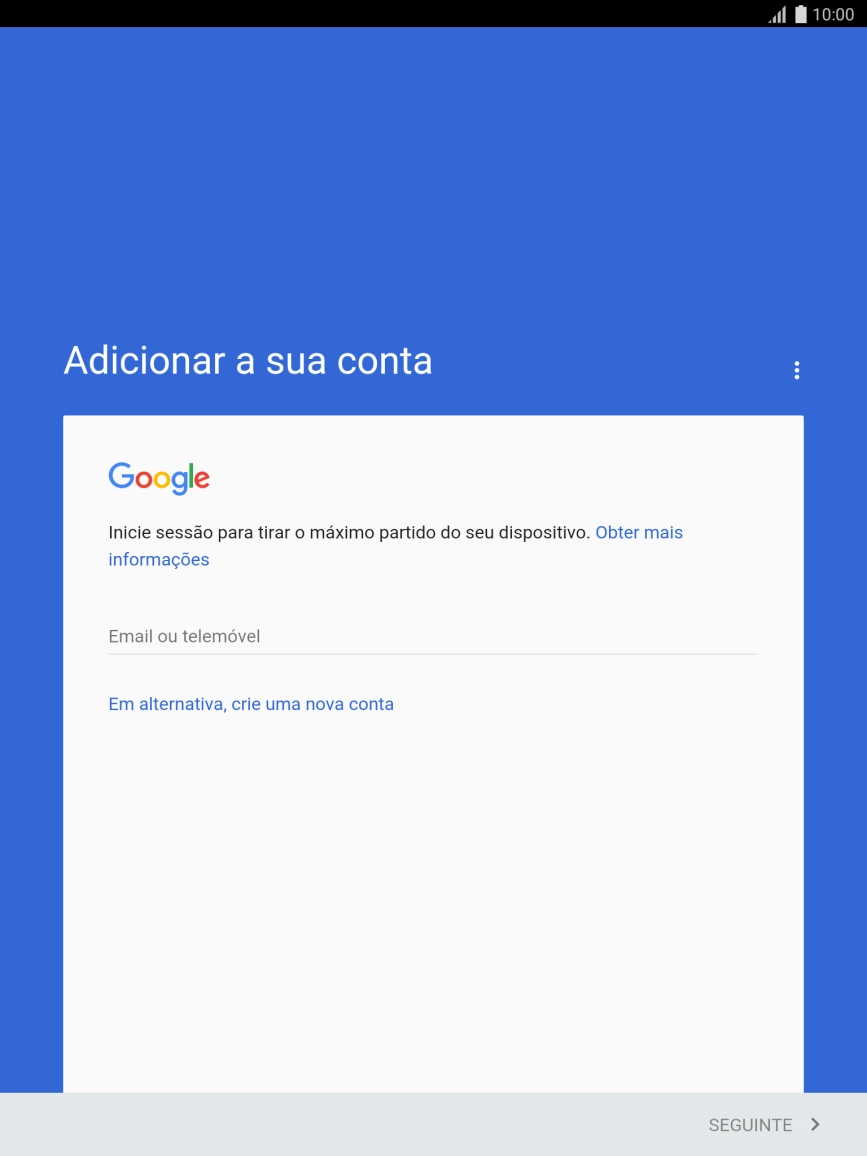Tap the vertical dots beside the title
Image resolution: width=867 pixels, height=1156 pixels.
pyautogui.click(x=797, y=369)
